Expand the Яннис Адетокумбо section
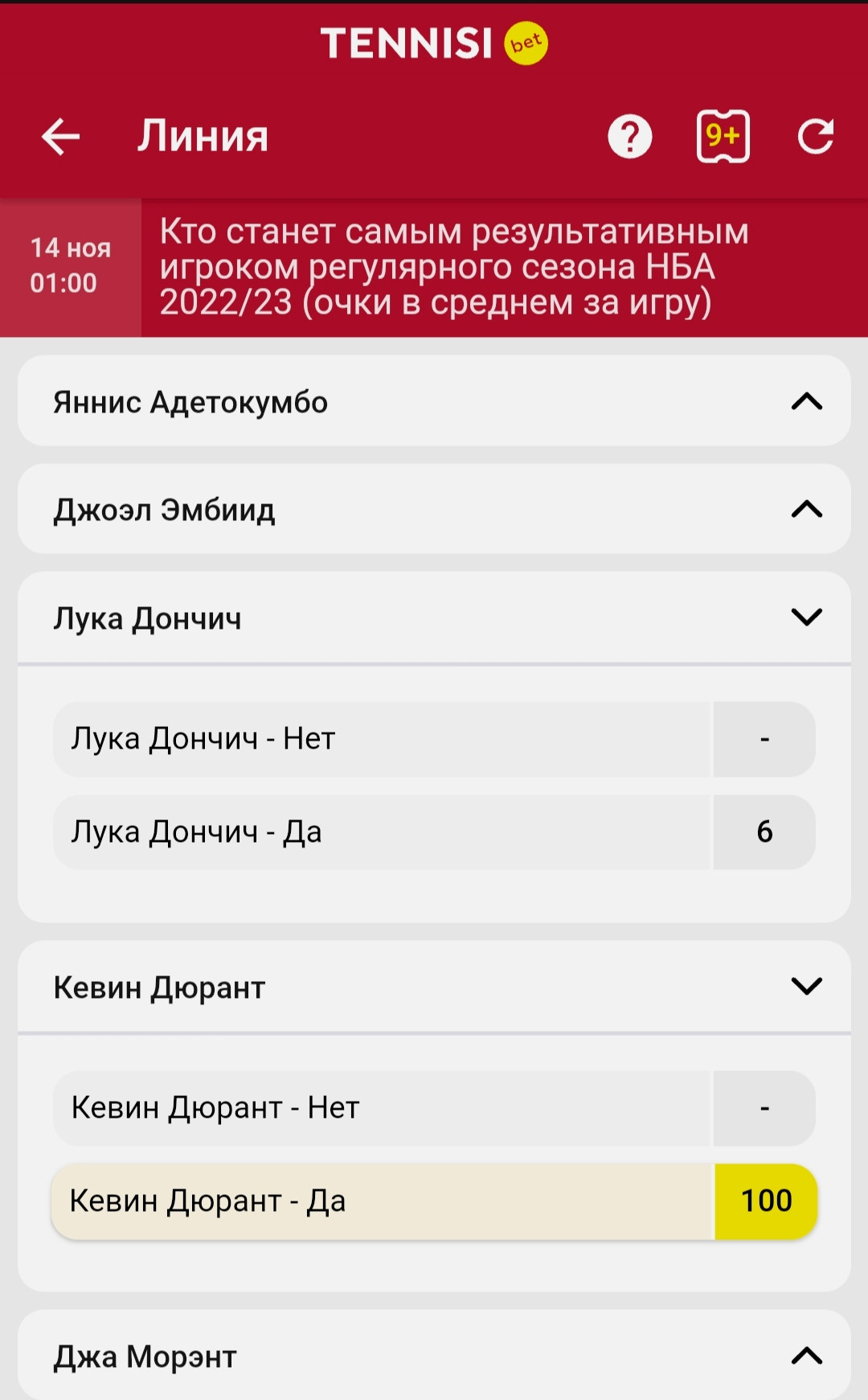 [806, 401]
